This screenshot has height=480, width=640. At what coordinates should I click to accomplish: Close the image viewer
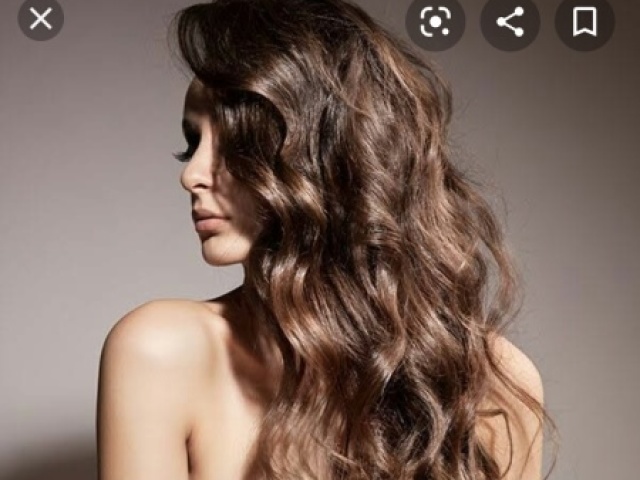[40, 19]
